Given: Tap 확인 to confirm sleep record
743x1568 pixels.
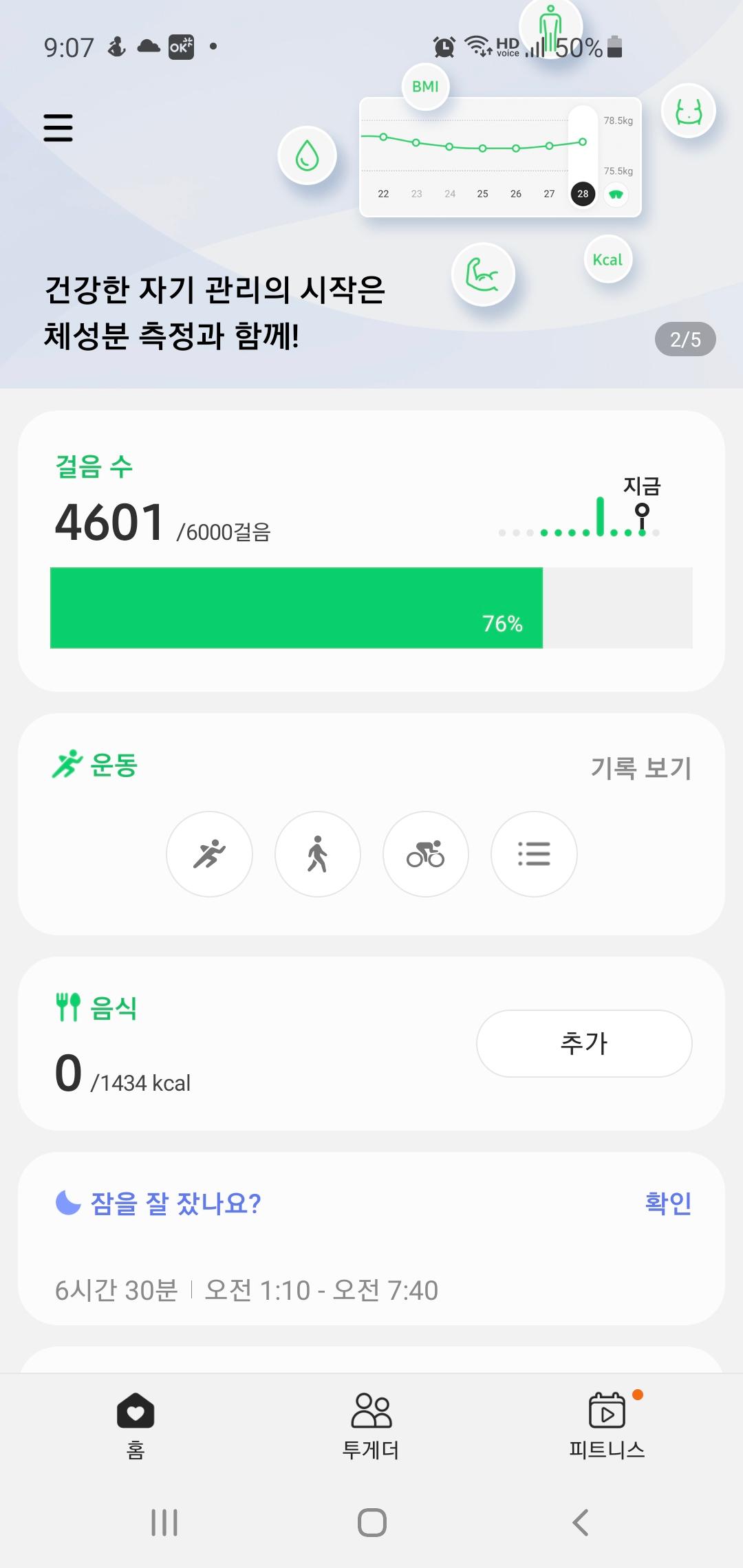Looking at the screenshot, I should point(667,1203).
